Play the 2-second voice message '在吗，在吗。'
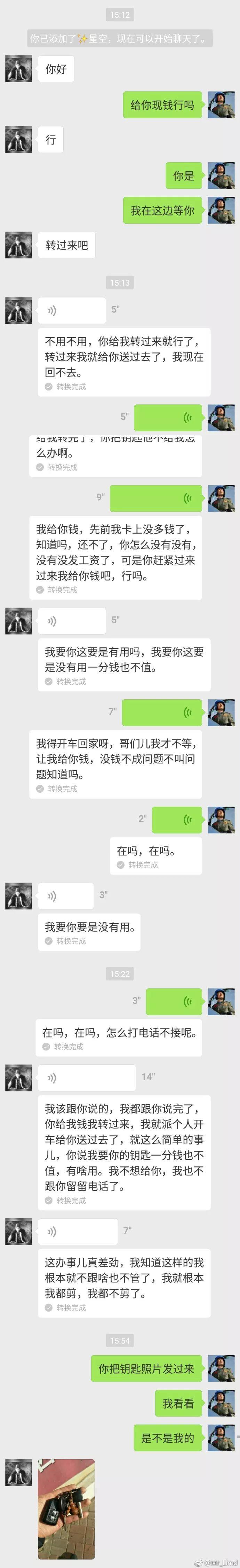The height and width of the screenshot is (1568, 240). coord(176,819)
